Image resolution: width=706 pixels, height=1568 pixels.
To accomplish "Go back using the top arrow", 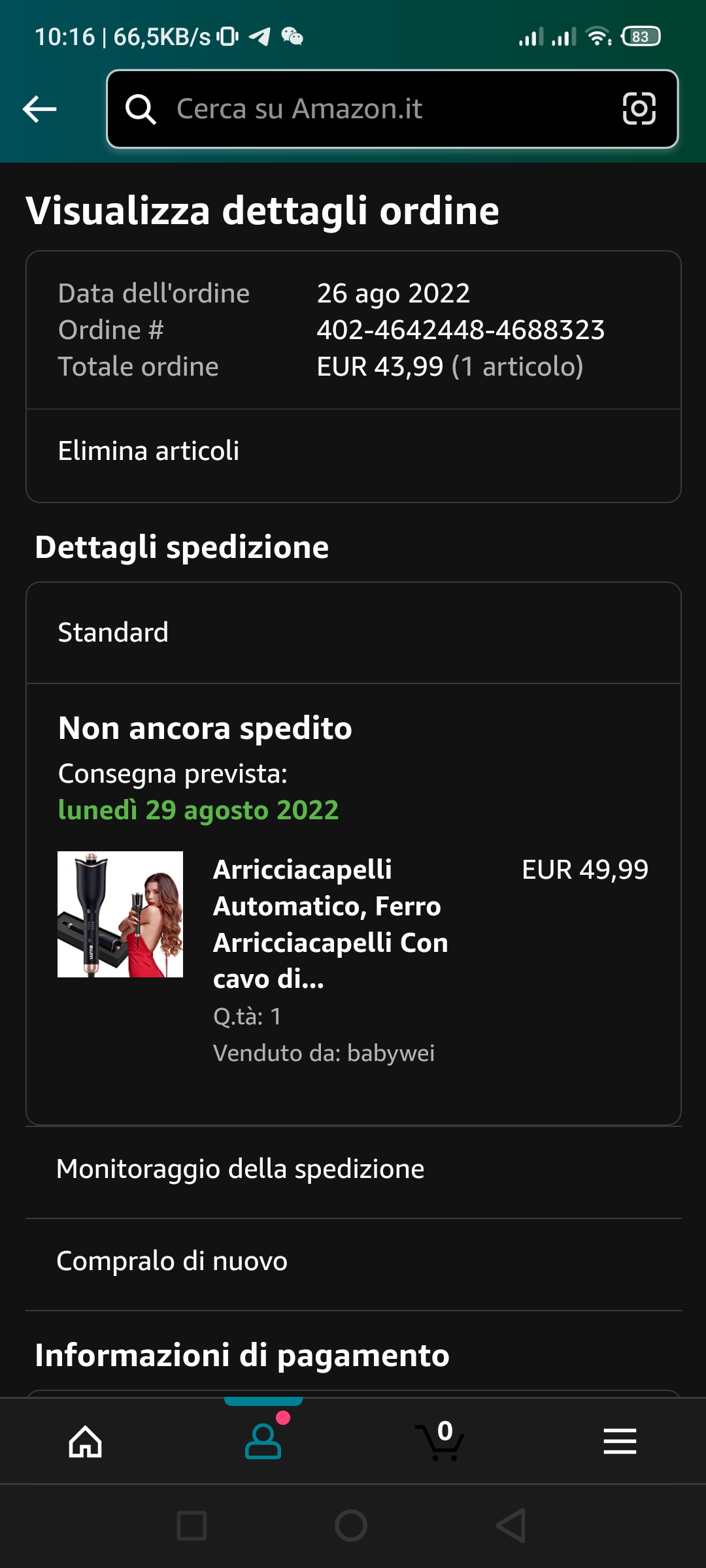I will click(40, 108).
